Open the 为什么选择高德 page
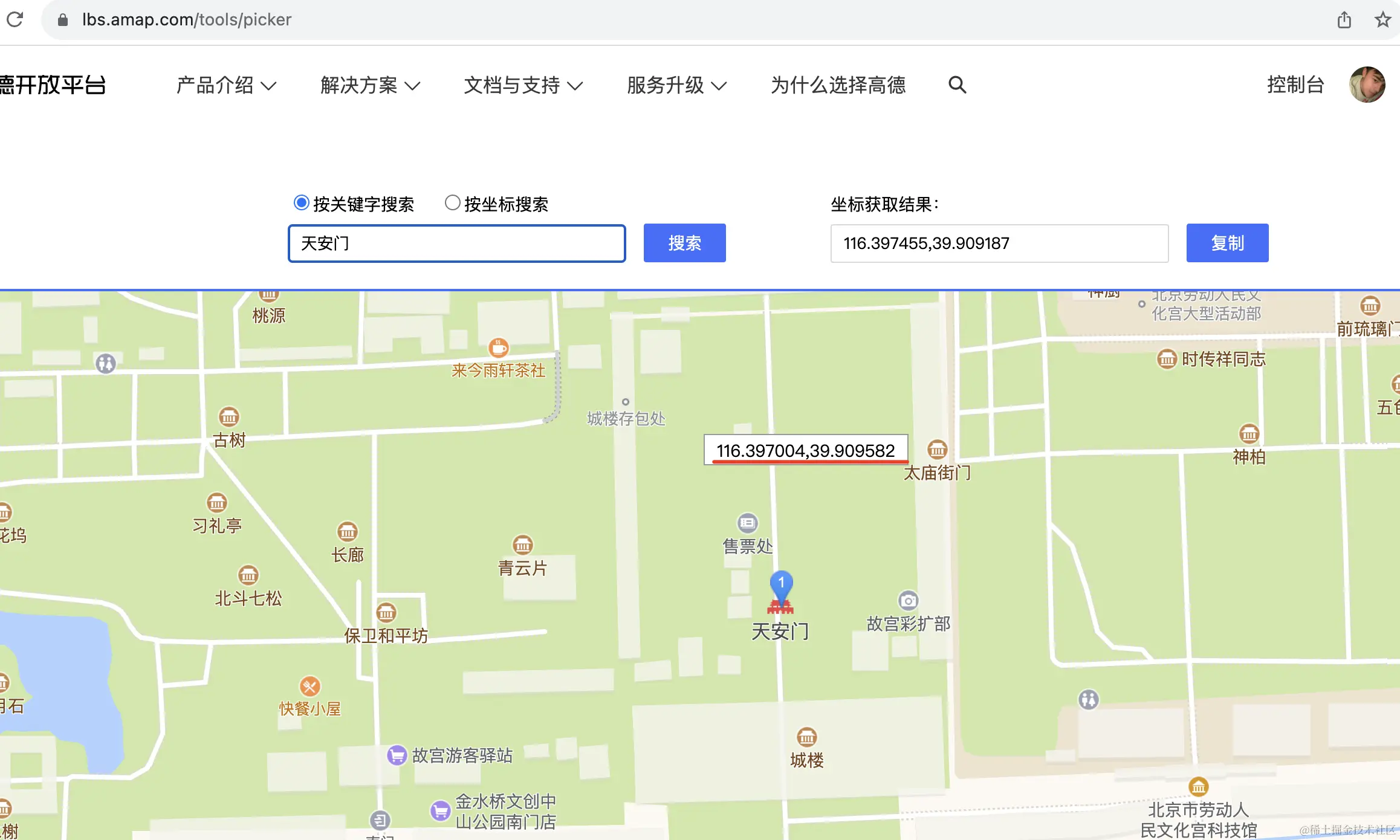The image size is (1400, 840). tap(838, 85)
